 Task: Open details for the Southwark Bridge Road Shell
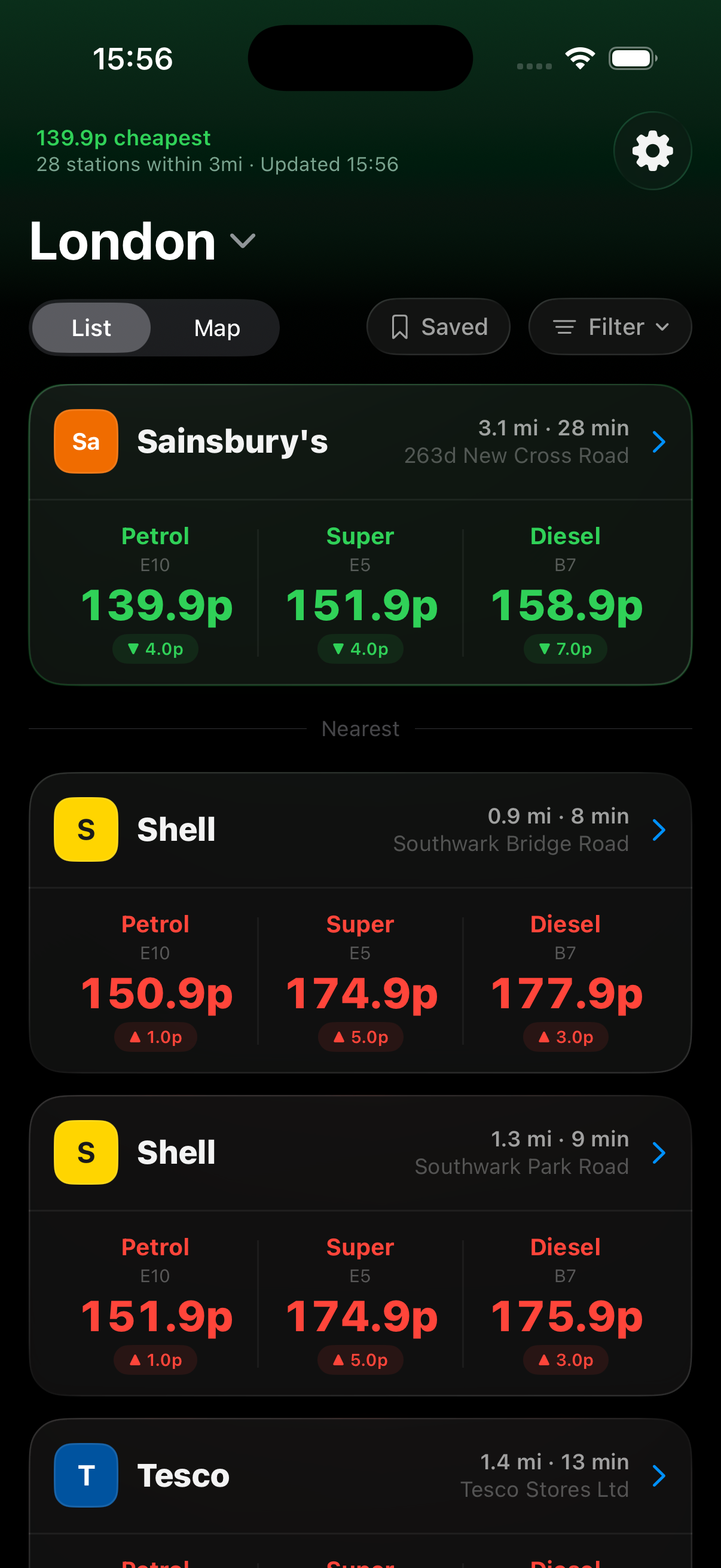(x=659, y=829)
